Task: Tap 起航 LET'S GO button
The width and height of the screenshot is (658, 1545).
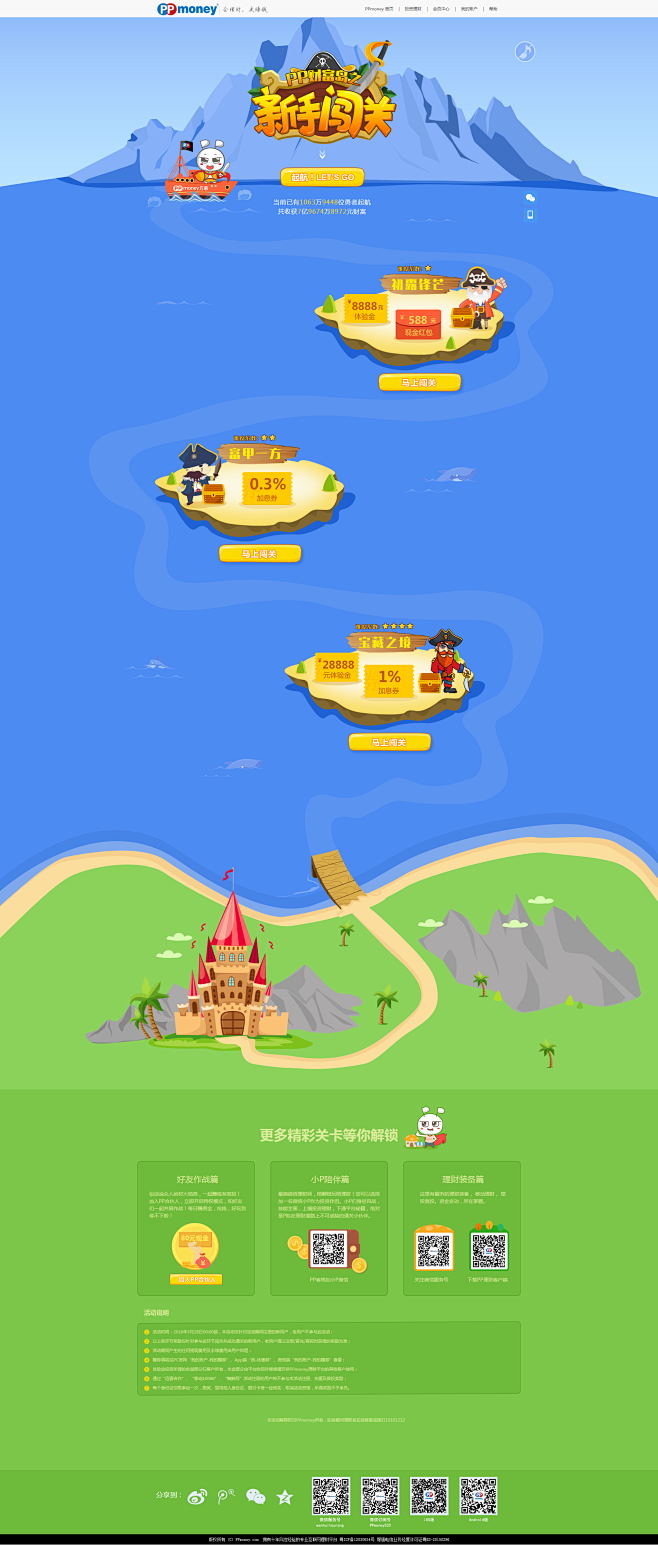Action: 322,177
